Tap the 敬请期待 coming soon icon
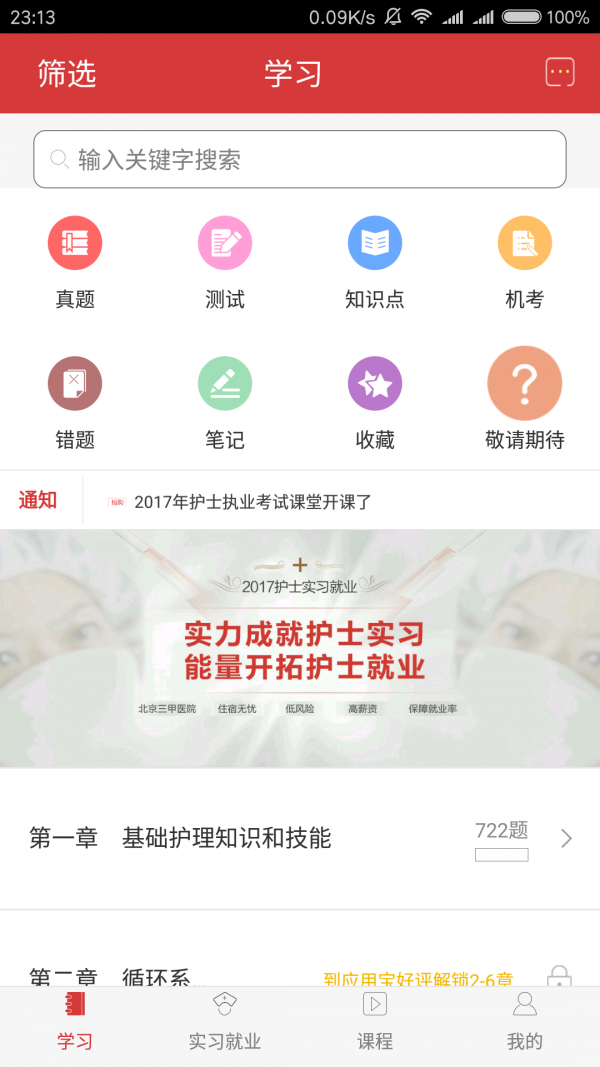This screenshot has height=1067, width=600. (x=524, y=384)
